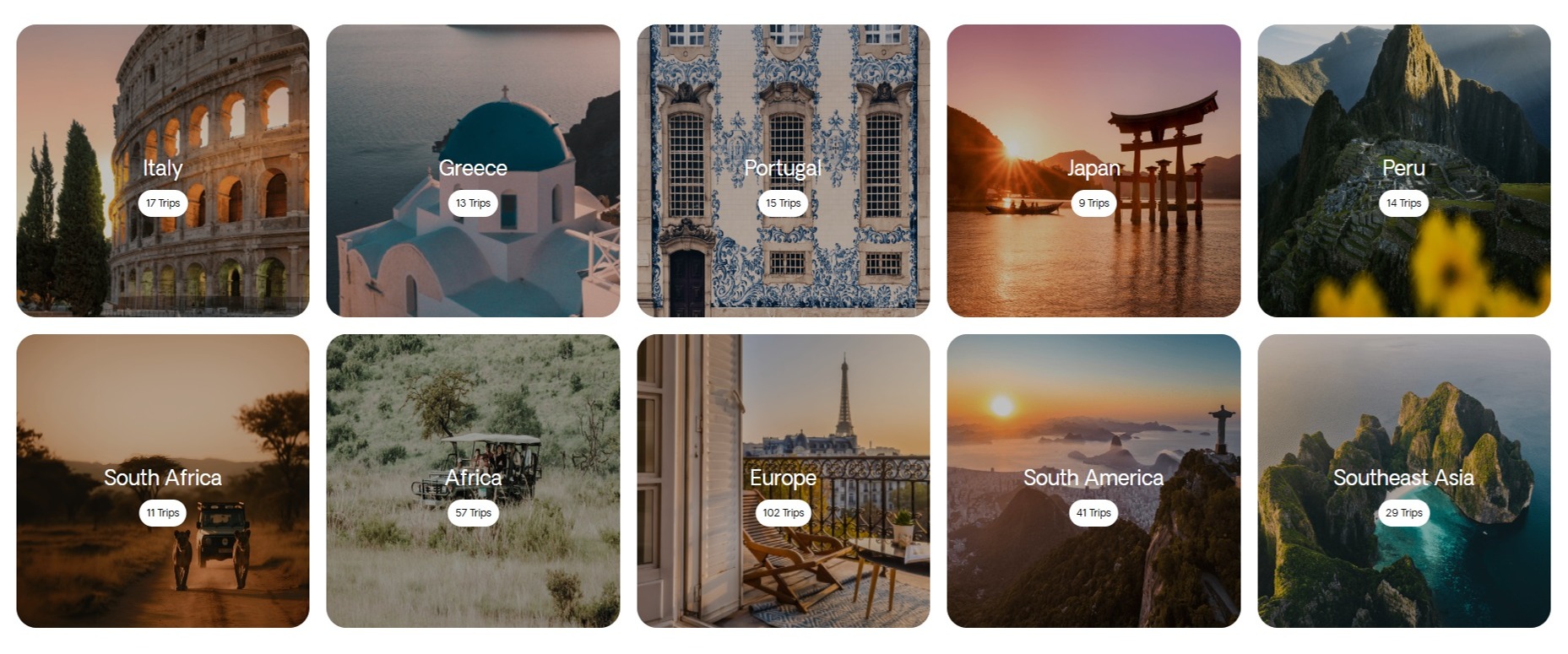Open the Europe destination card
Image resolution: width=1568 pixels, height=654 pixels.
click(x=783, y=480)
